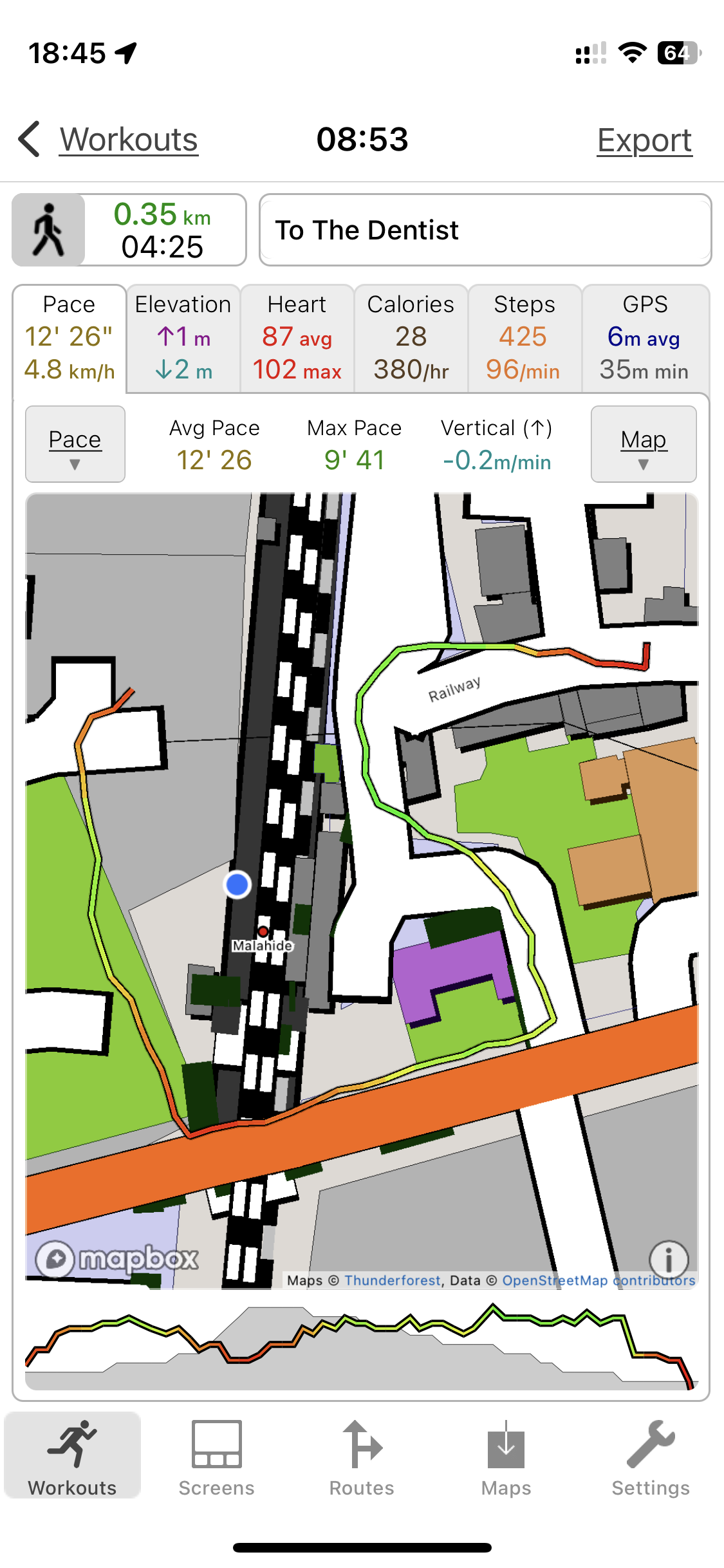Image resolution: width=724 pixels, height=1568 pixels.
Task: Select the Pace stats tab
Action: coord(70,338)
